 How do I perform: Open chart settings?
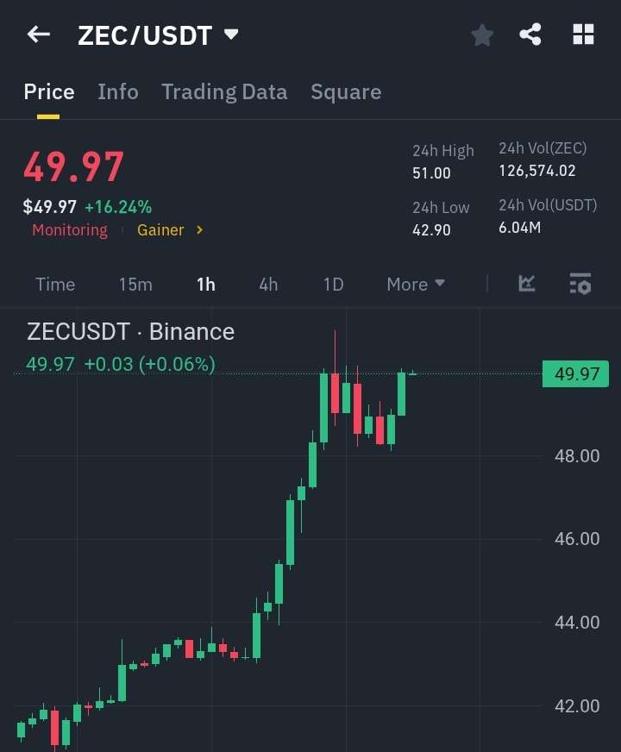(580, 284)
